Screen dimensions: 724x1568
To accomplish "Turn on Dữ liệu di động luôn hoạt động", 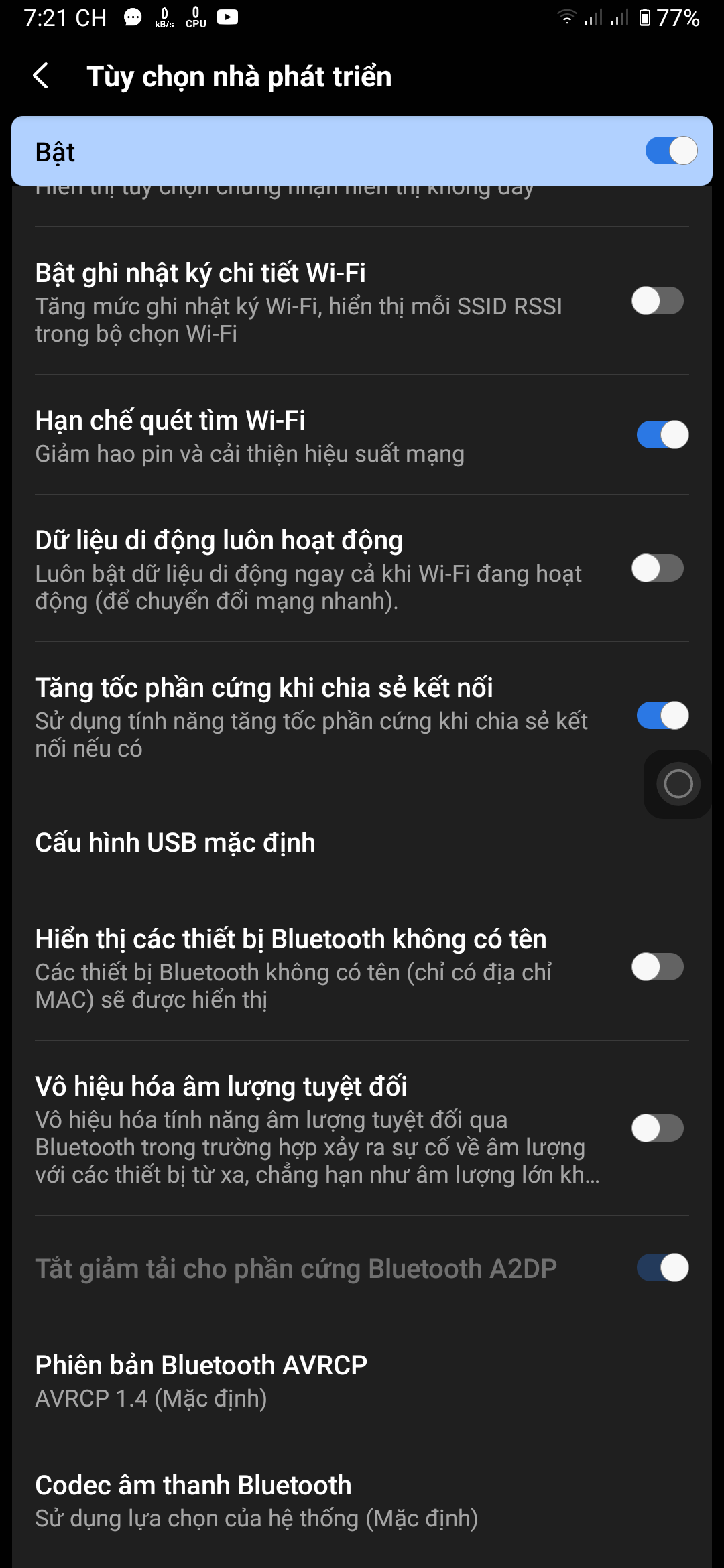I will tap(658, 568).
